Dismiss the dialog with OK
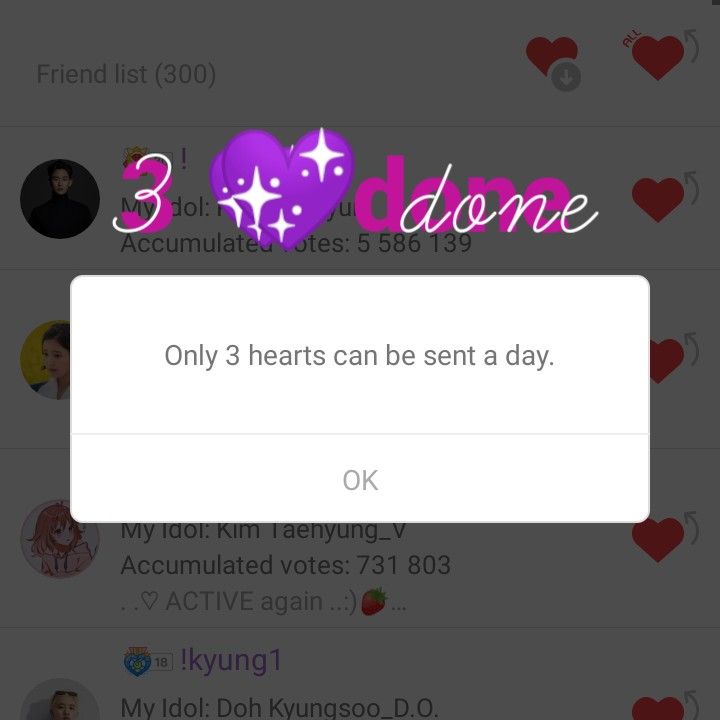Image resolution: width=720 pixels, height=720 pixels. [x=360, y=480]
